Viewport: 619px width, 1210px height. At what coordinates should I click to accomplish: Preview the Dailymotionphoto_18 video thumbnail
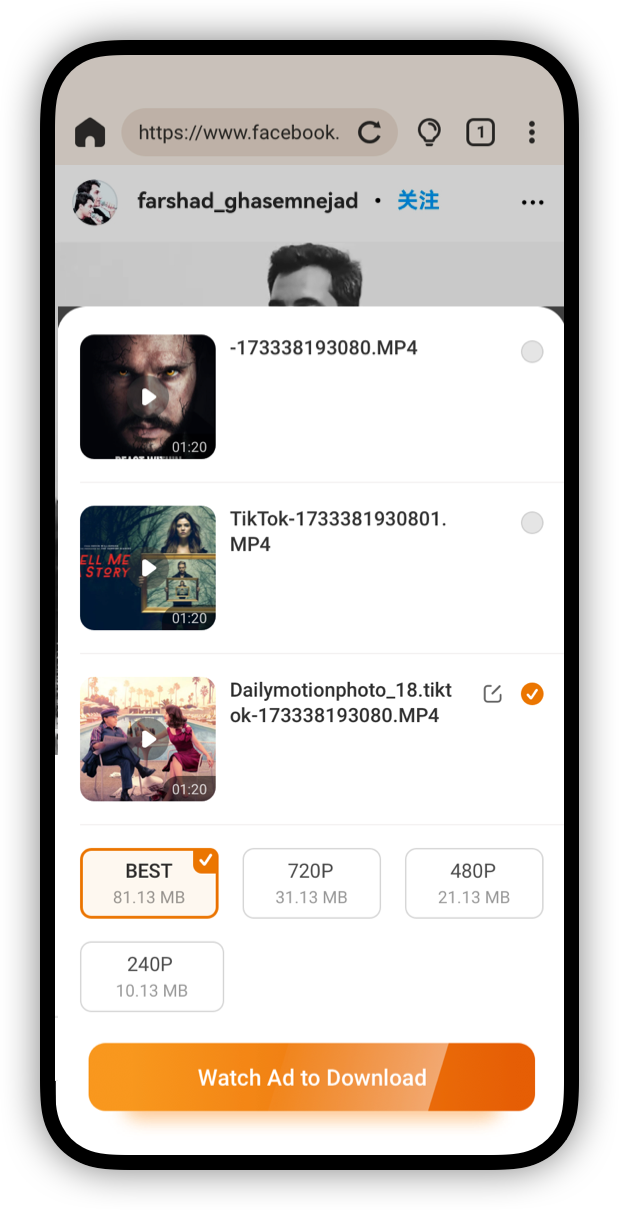148,739
